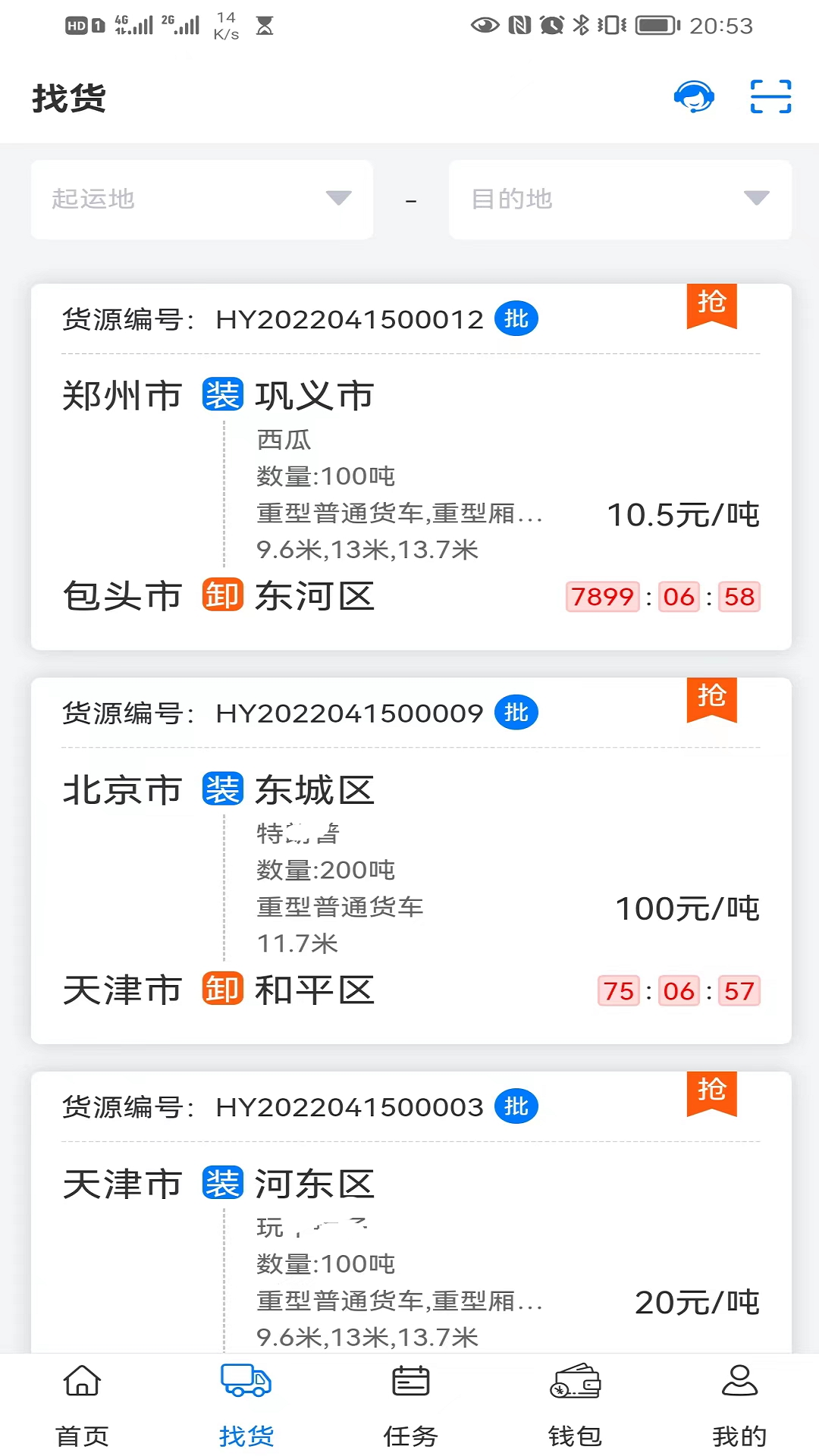Click the 批 badge on order HY2022041500012
This screenshot has height=1456, width=819.
click(x=516, y=319)
